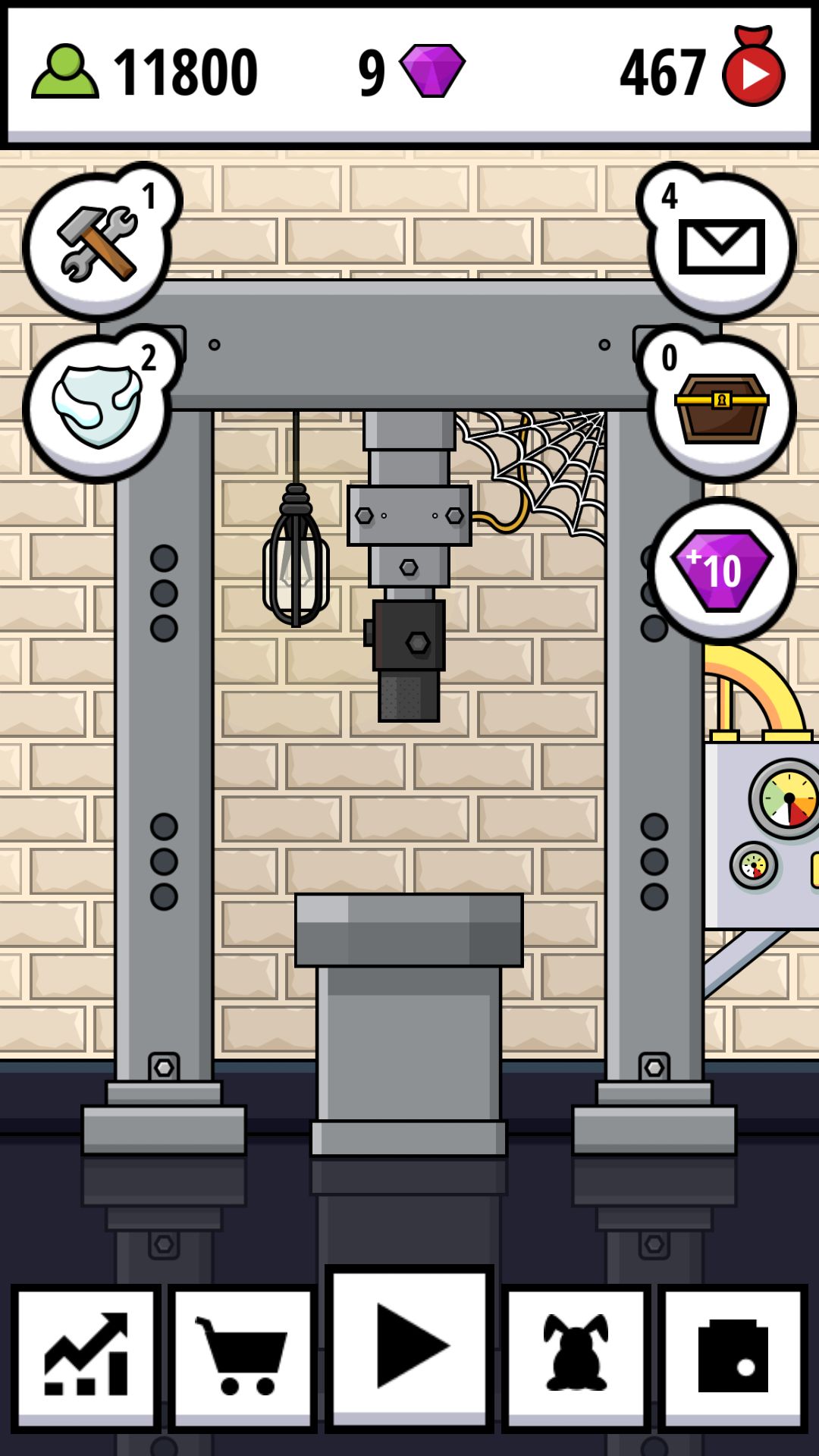Tap the red video reward bag
This screenshot has height=1456, width=819.
click(754, 67)
